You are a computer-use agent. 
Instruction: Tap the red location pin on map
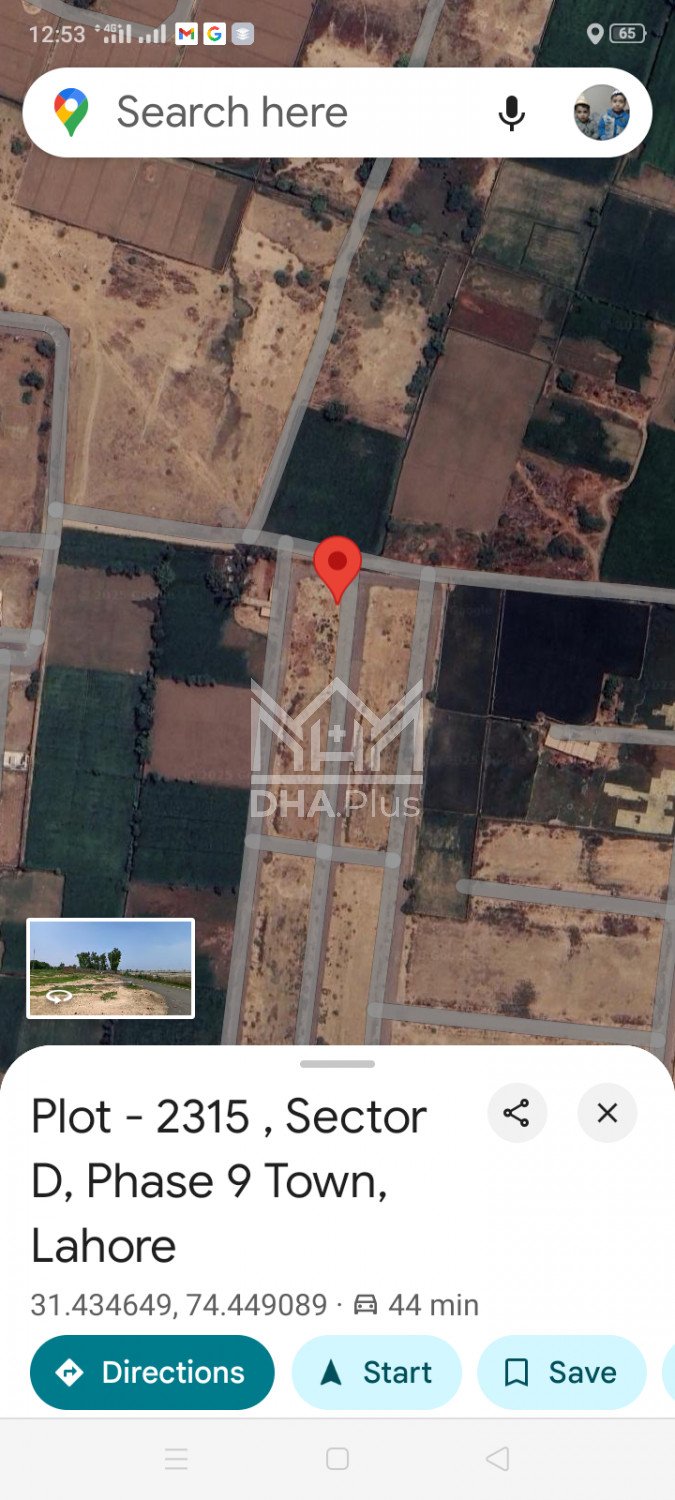pyautogui.click(x=337, y=565)
